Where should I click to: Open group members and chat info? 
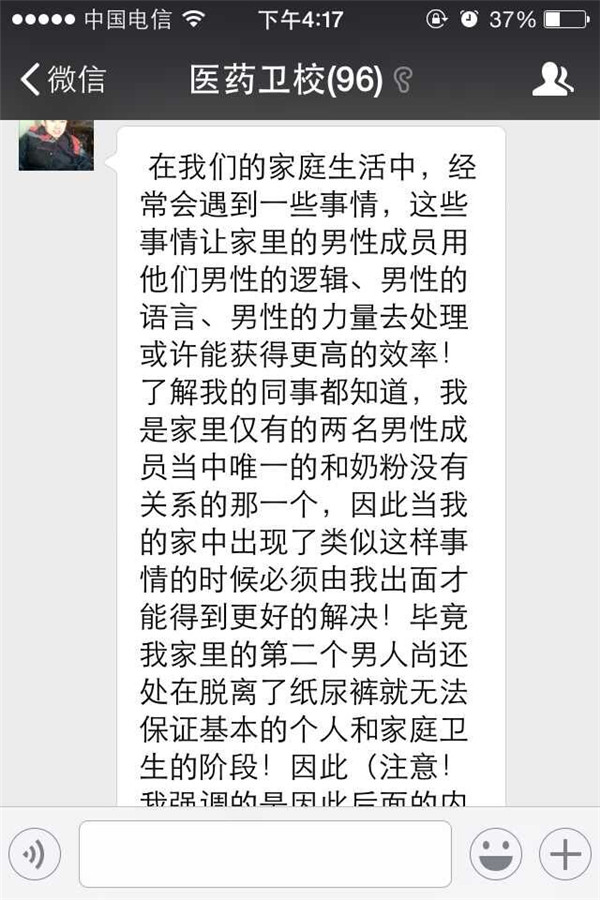tap(552, 79)
